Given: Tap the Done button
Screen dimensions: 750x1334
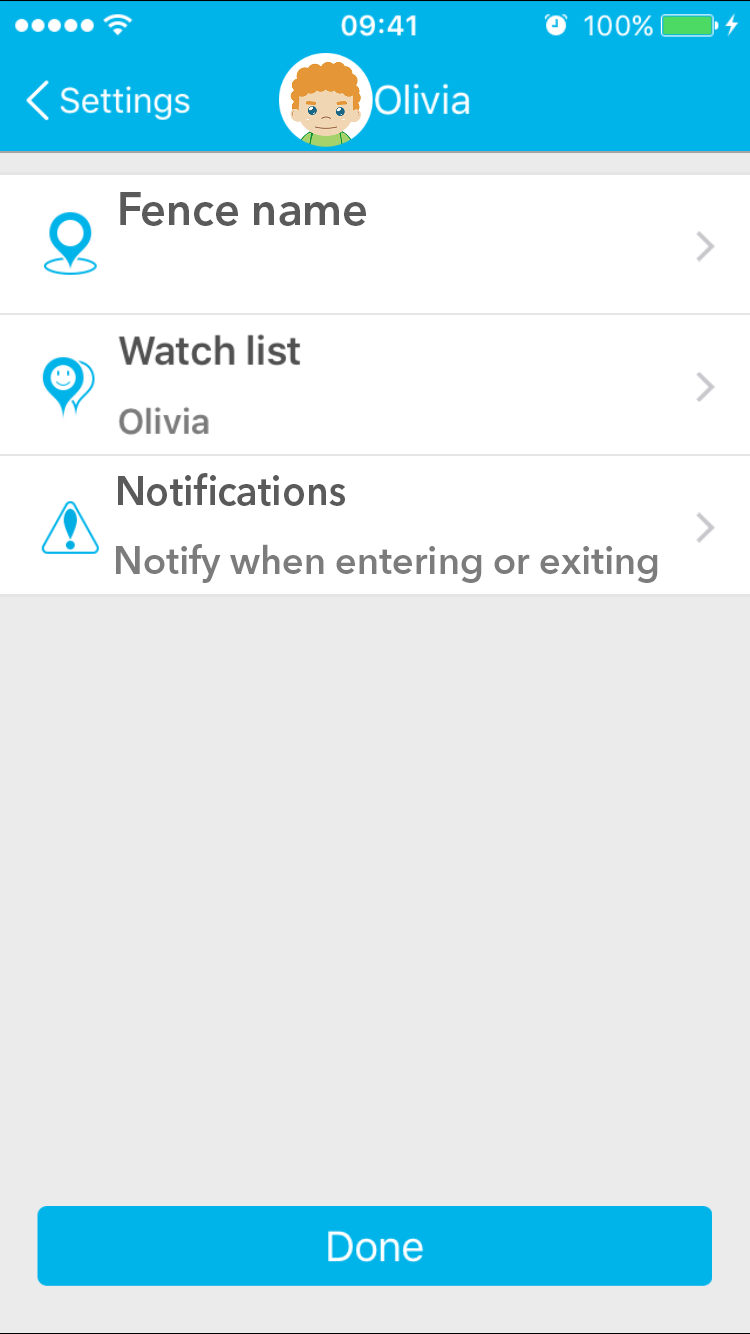Looking at the screenshot, I should (x=375, y=1246).
